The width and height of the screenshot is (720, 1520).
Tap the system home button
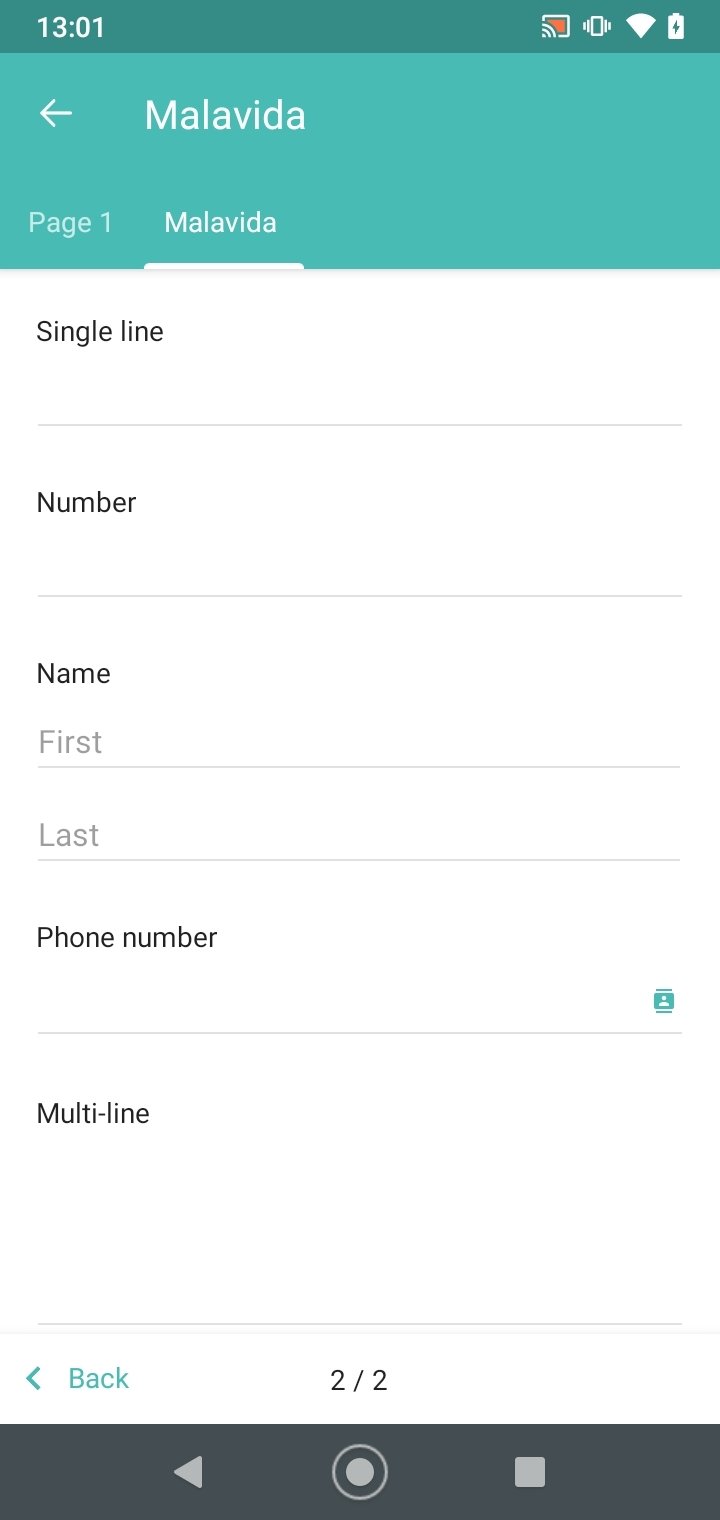point(360,1472)
